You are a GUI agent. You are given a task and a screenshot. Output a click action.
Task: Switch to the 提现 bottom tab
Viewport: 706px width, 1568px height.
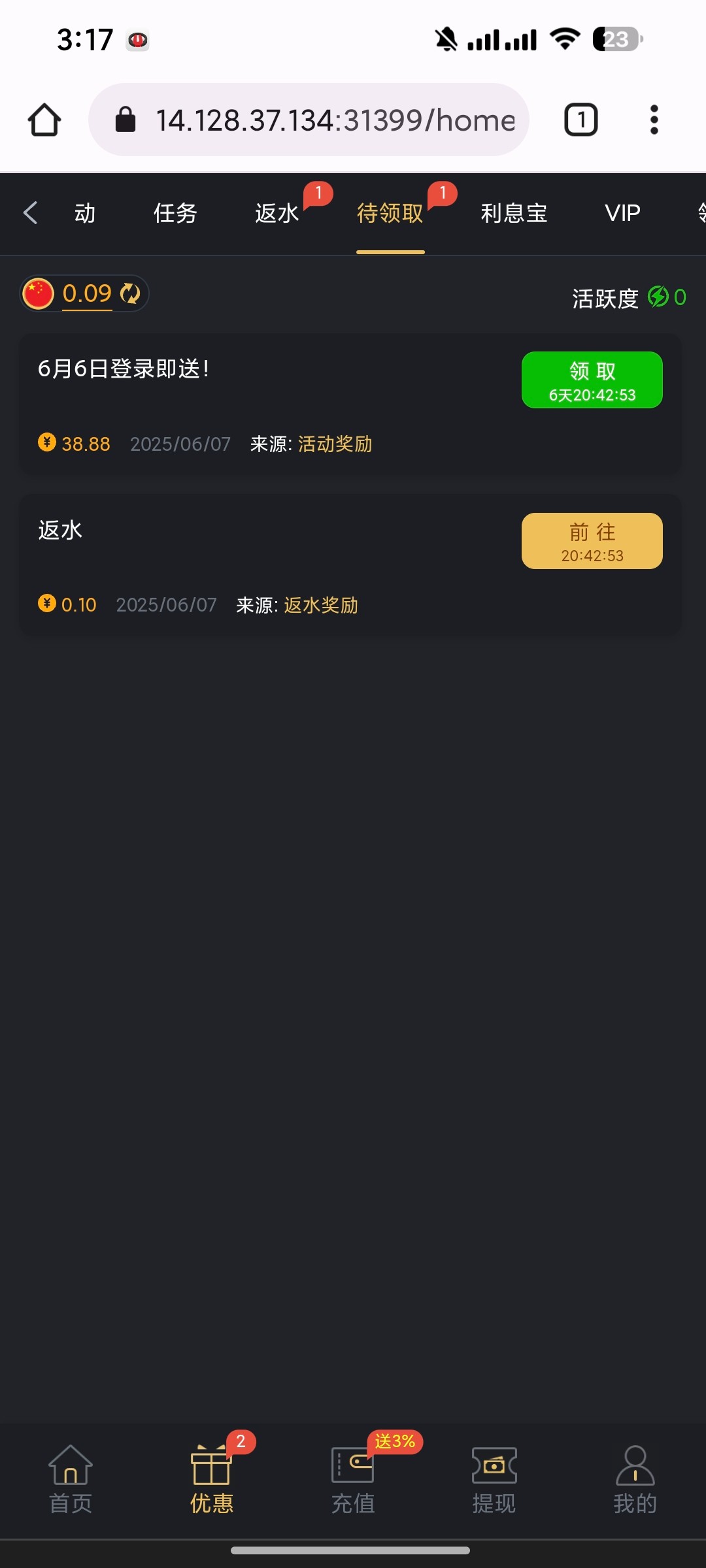click(x=494, y=1479)
